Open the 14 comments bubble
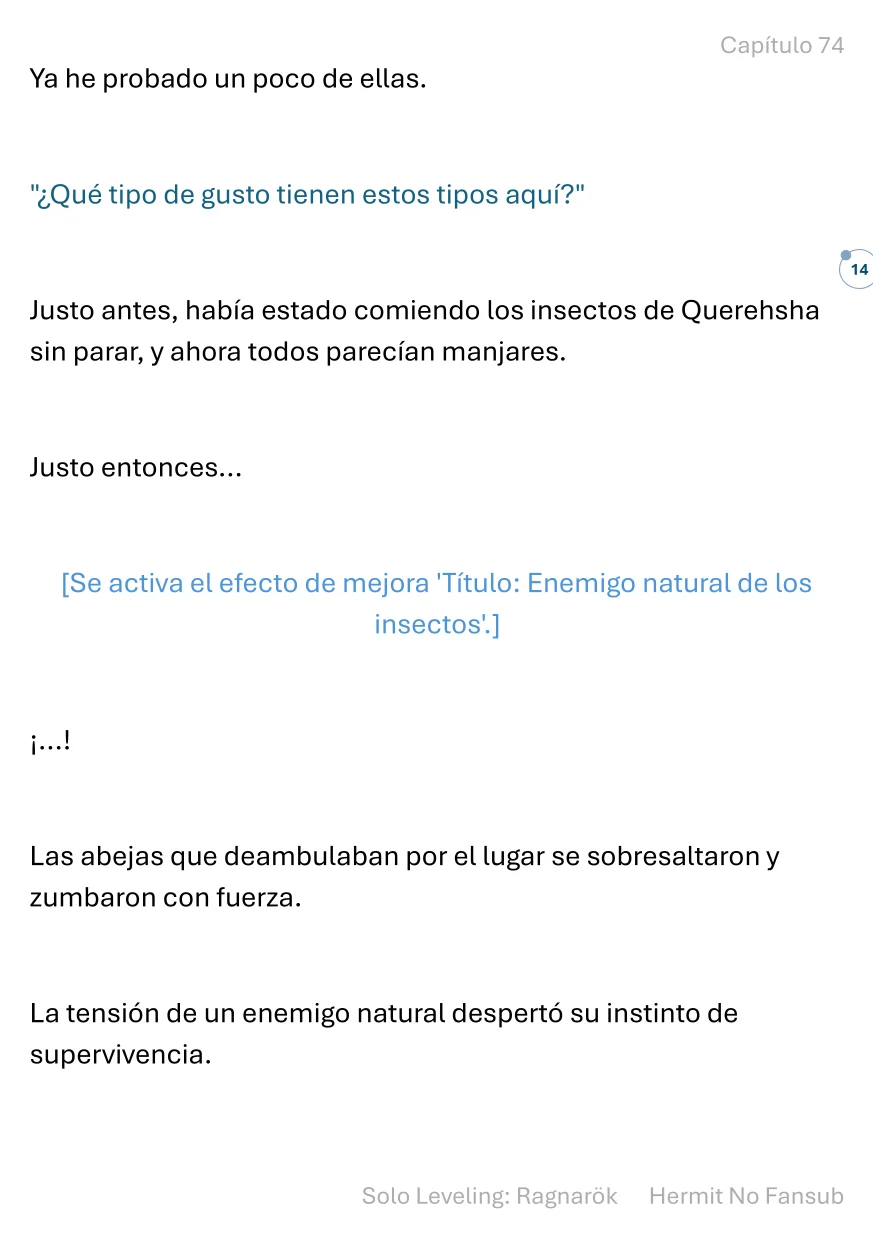Image resolution: width=873 pixels, height=1240 pixels. tap(857, 269)
